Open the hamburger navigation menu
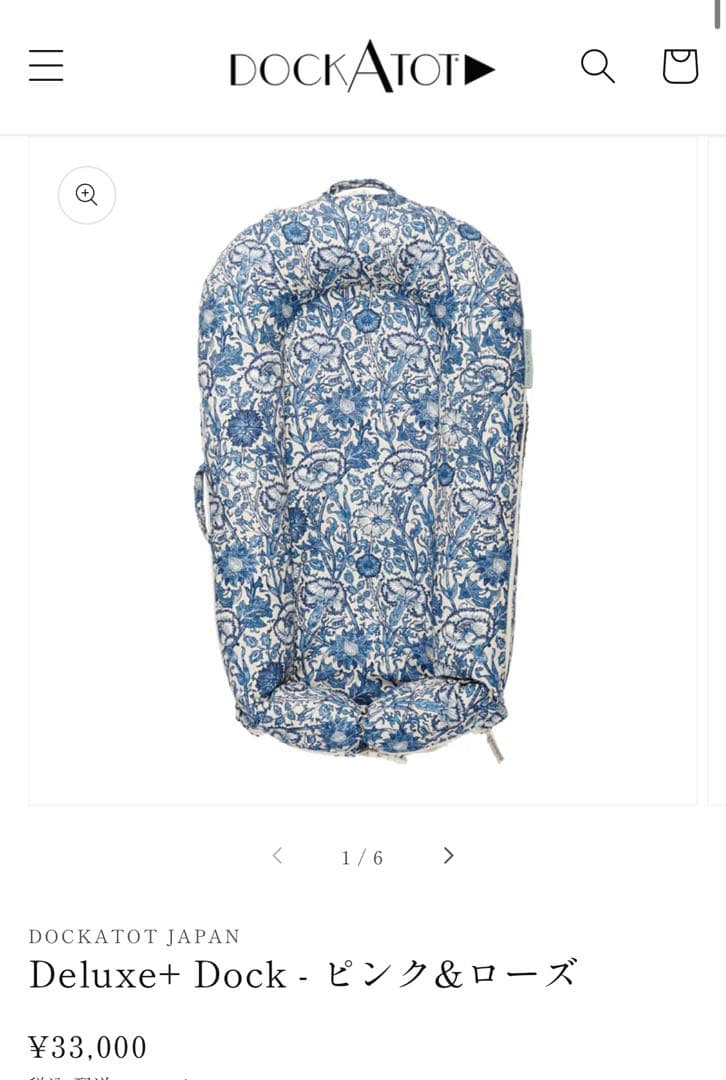The image size is (726, 1080). coord(46,66)
